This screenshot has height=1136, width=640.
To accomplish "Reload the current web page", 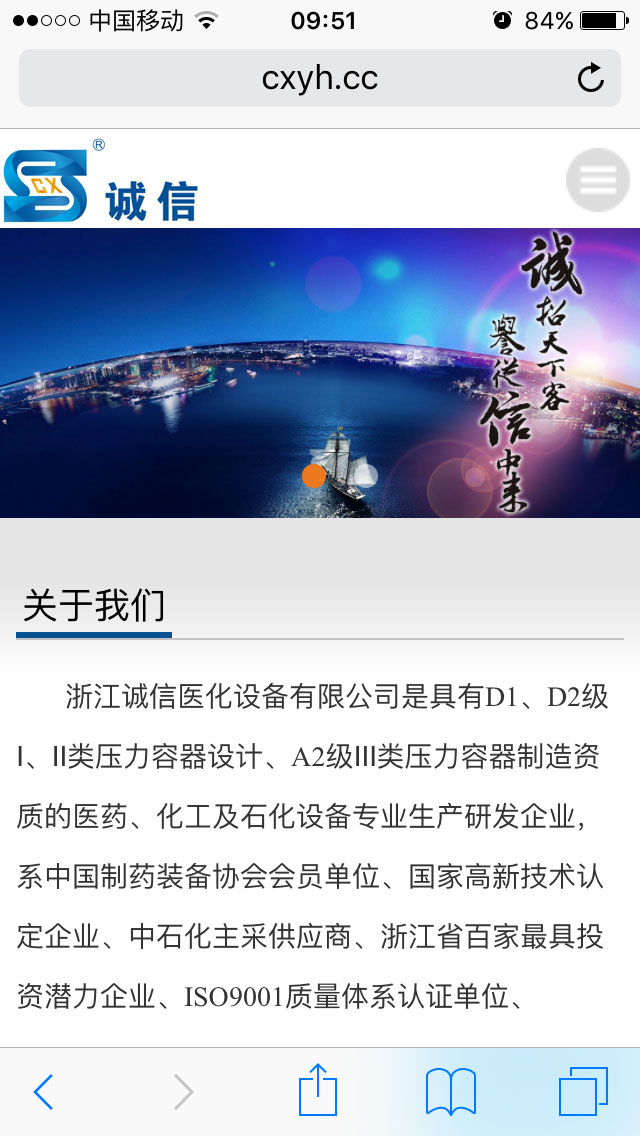I will point(591,78).
